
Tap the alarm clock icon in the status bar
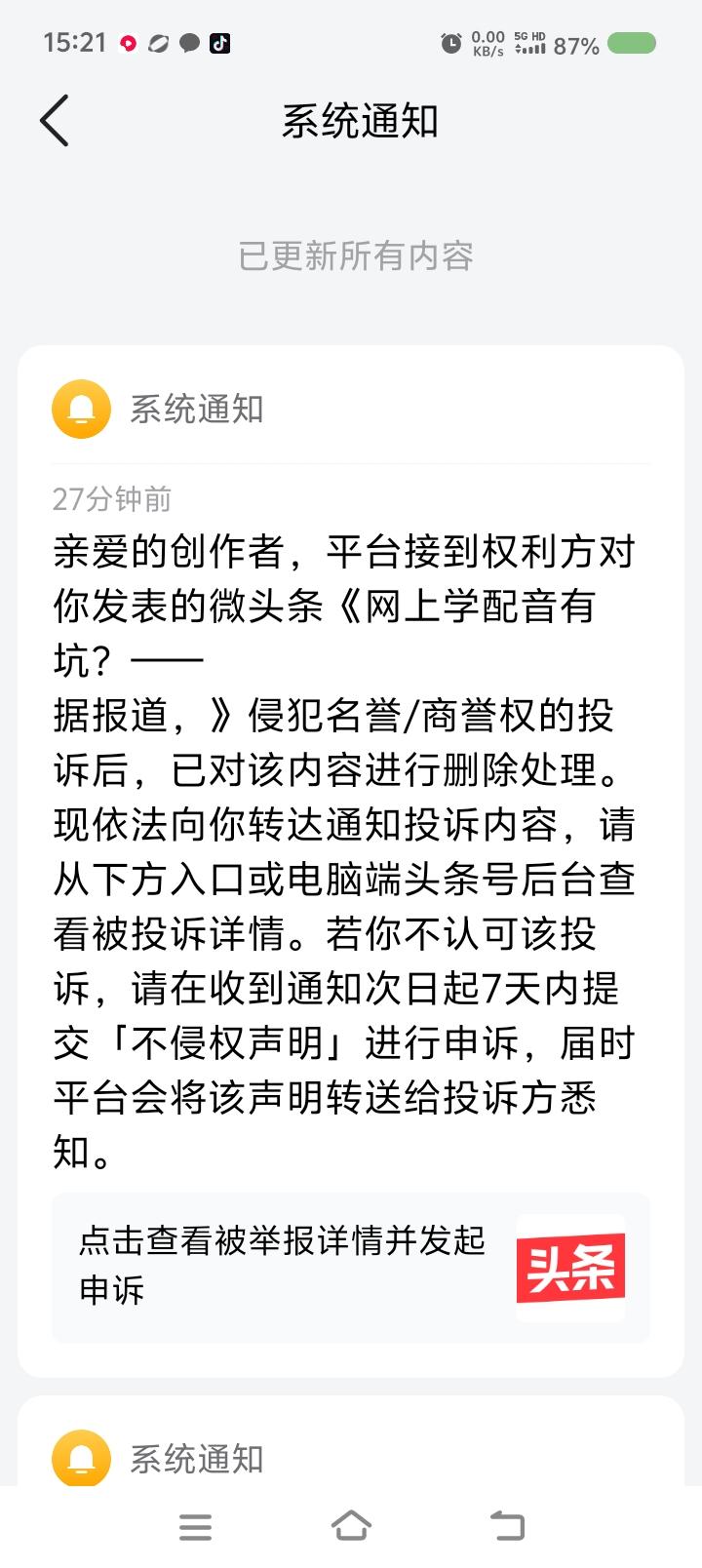pyautogui.click(x=449, y=42)
